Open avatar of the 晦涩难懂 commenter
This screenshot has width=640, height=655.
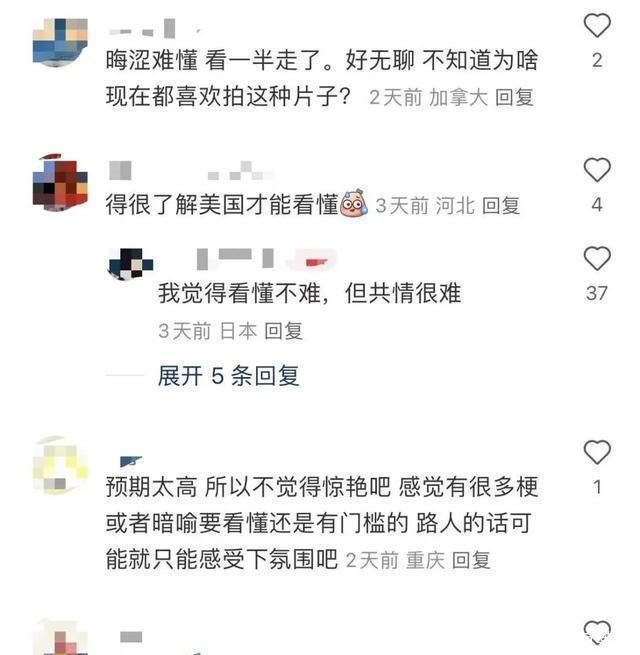click(x=60, y=41)
